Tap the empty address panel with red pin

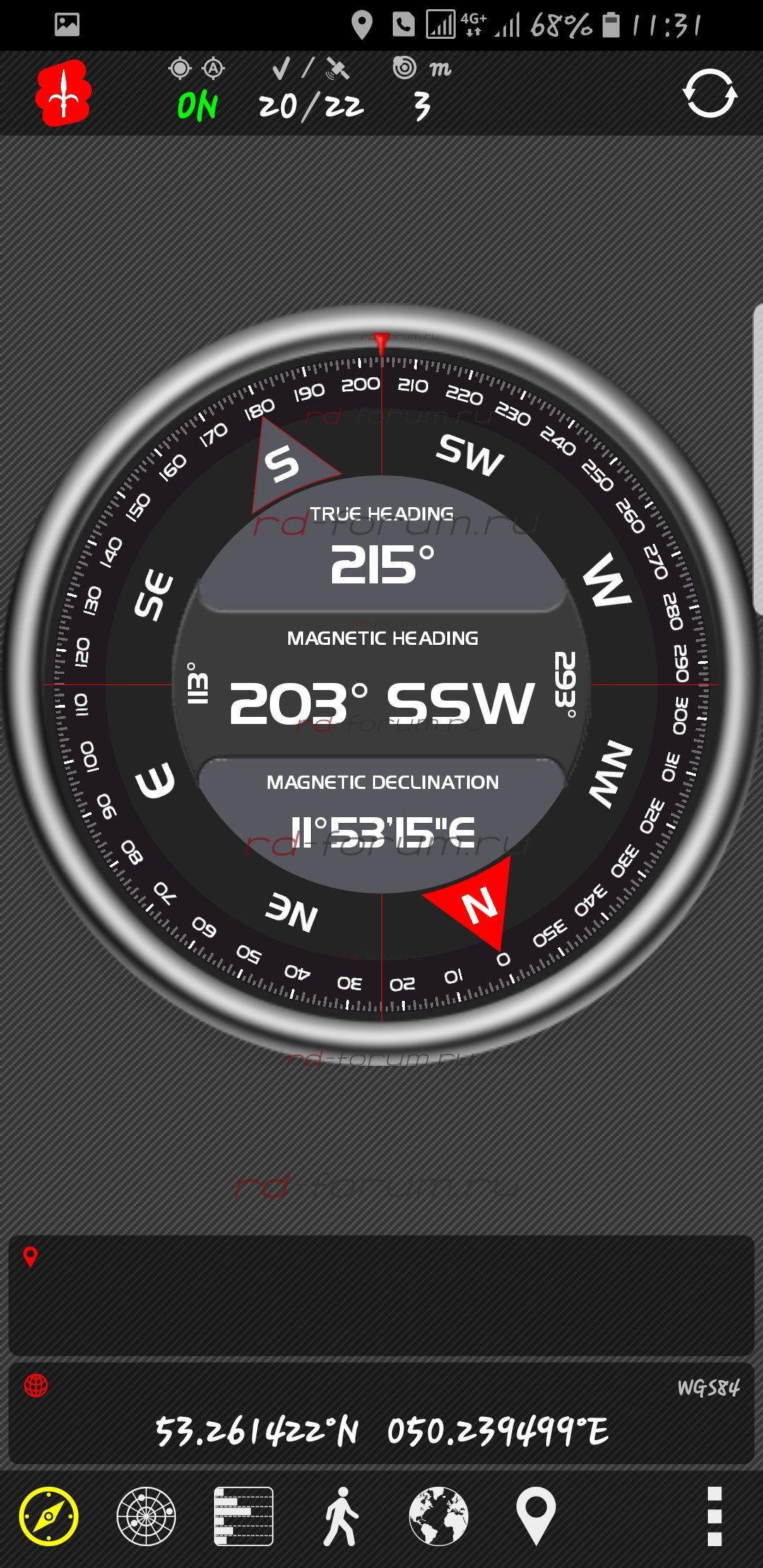pos(381,1295)
